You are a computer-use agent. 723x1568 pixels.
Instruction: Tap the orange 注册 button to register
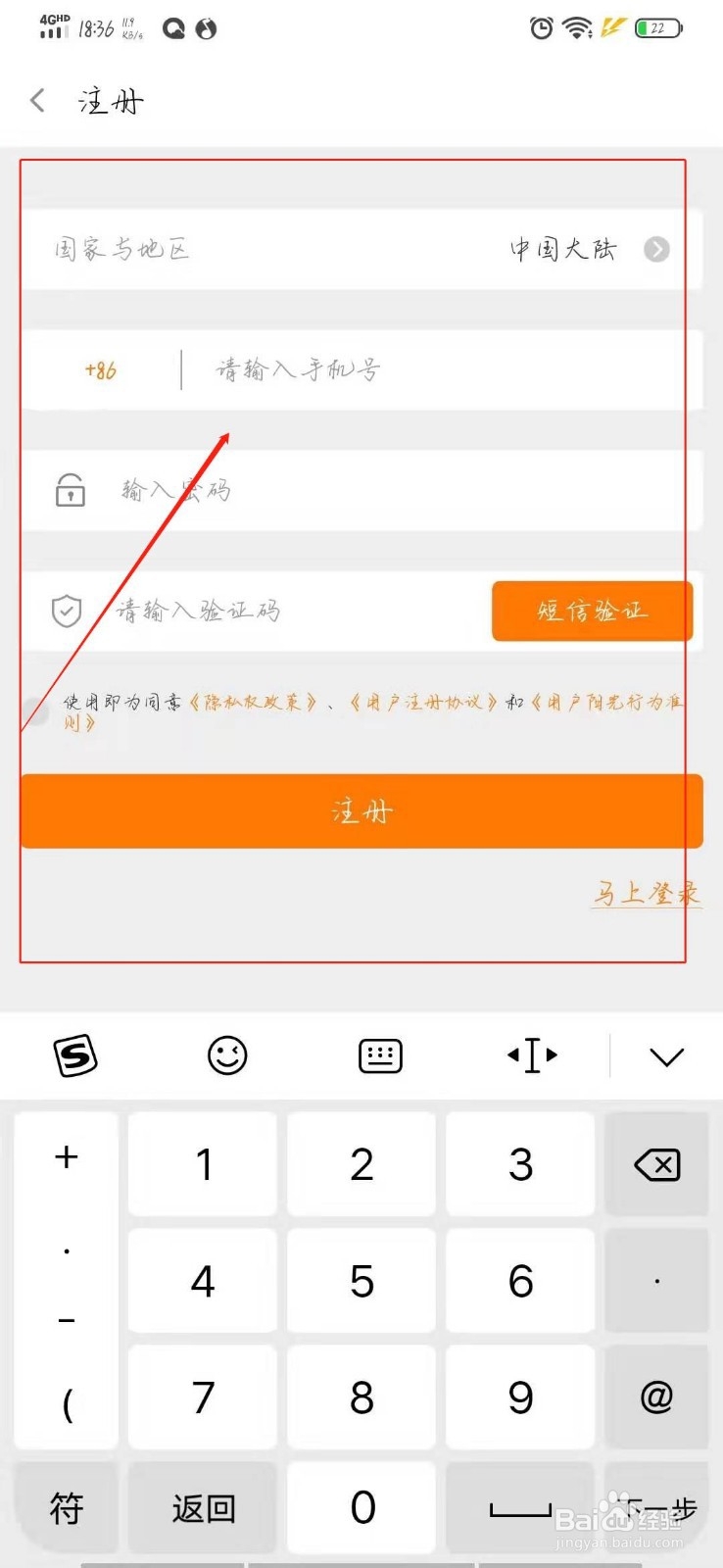(x=361, y=810)
